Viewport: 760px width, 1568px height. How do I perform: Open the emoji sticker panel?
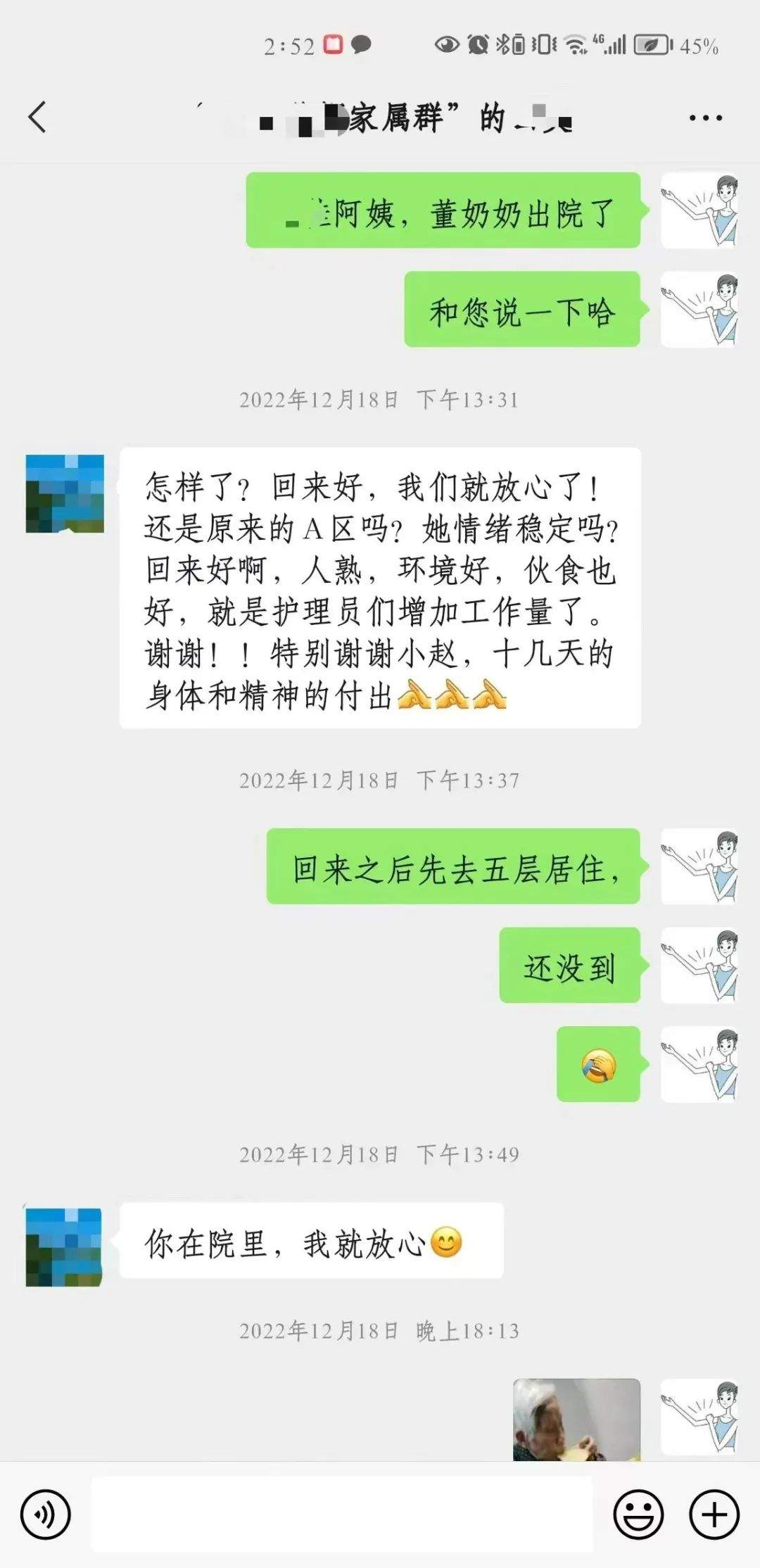click(x=638, y=1514)
